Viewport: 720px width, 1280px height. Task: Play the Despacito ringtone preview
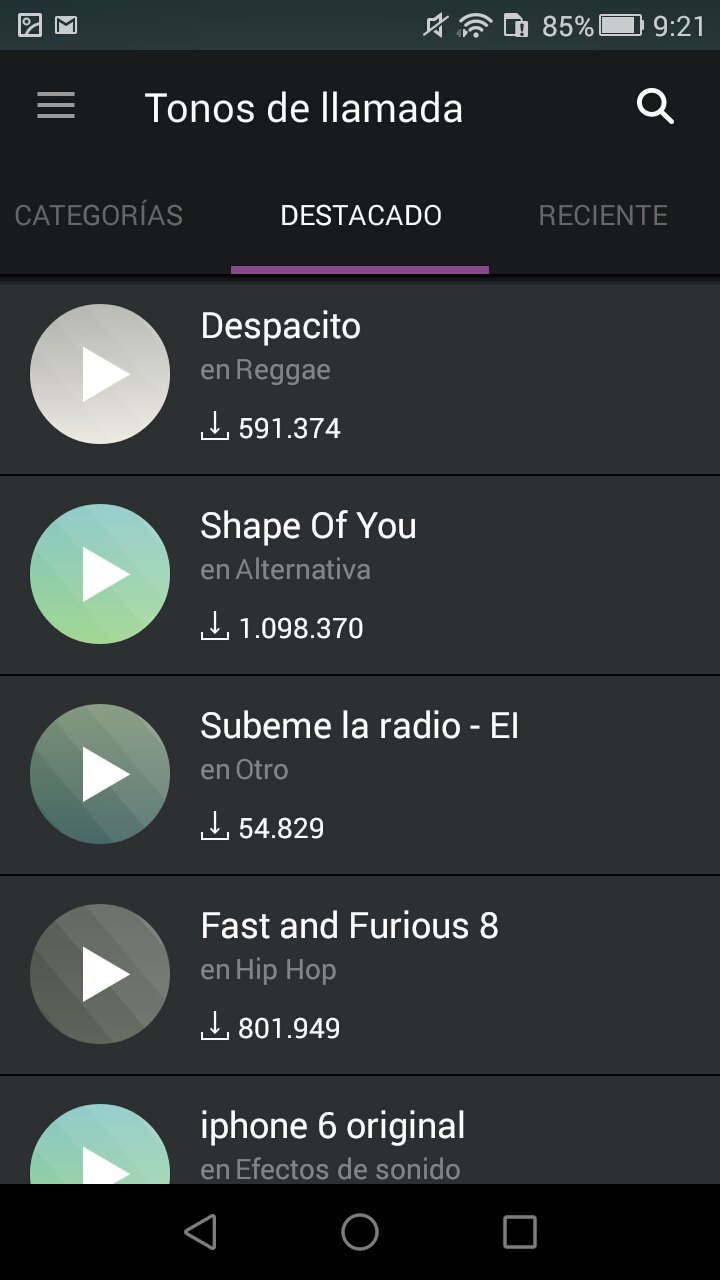[x=100, y=373]
